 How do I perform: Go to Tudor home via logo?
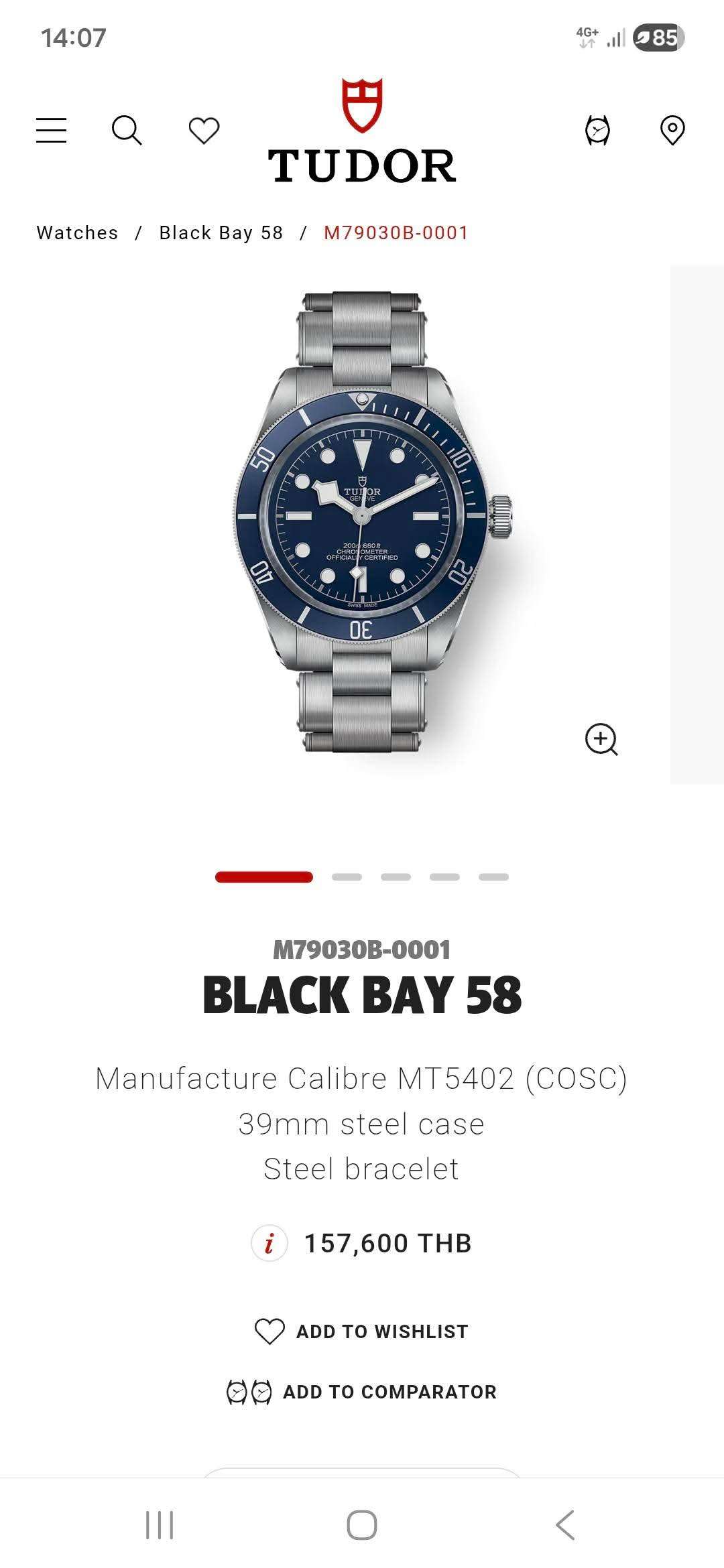point(362,133)
